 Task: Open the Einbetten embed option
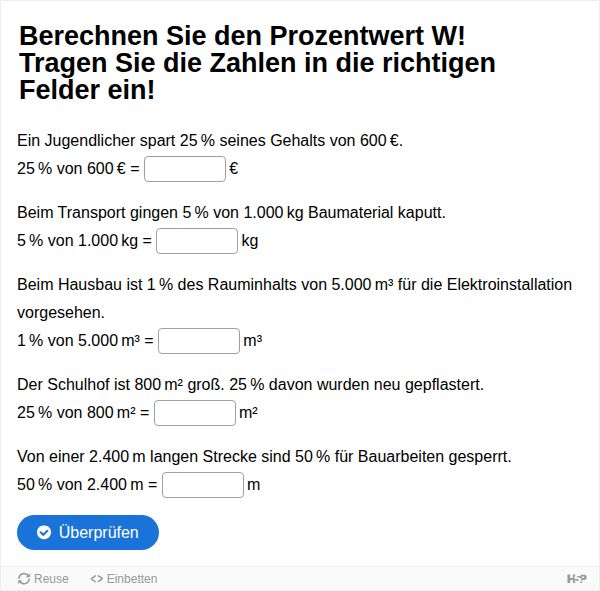(x=124, y=579)
